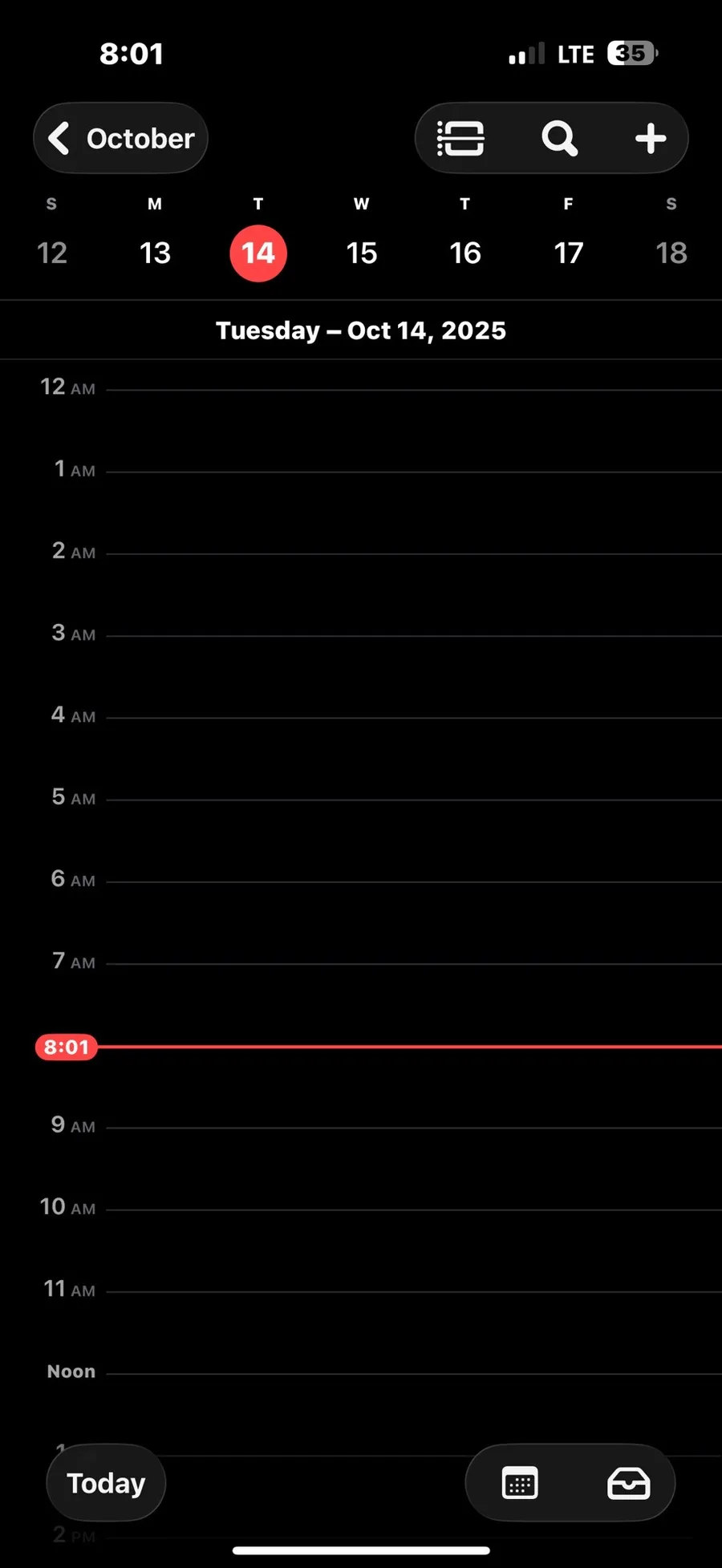The image size is (722, 1568).
Task: Select Thursday the 16th
Action: click(465, 253)
